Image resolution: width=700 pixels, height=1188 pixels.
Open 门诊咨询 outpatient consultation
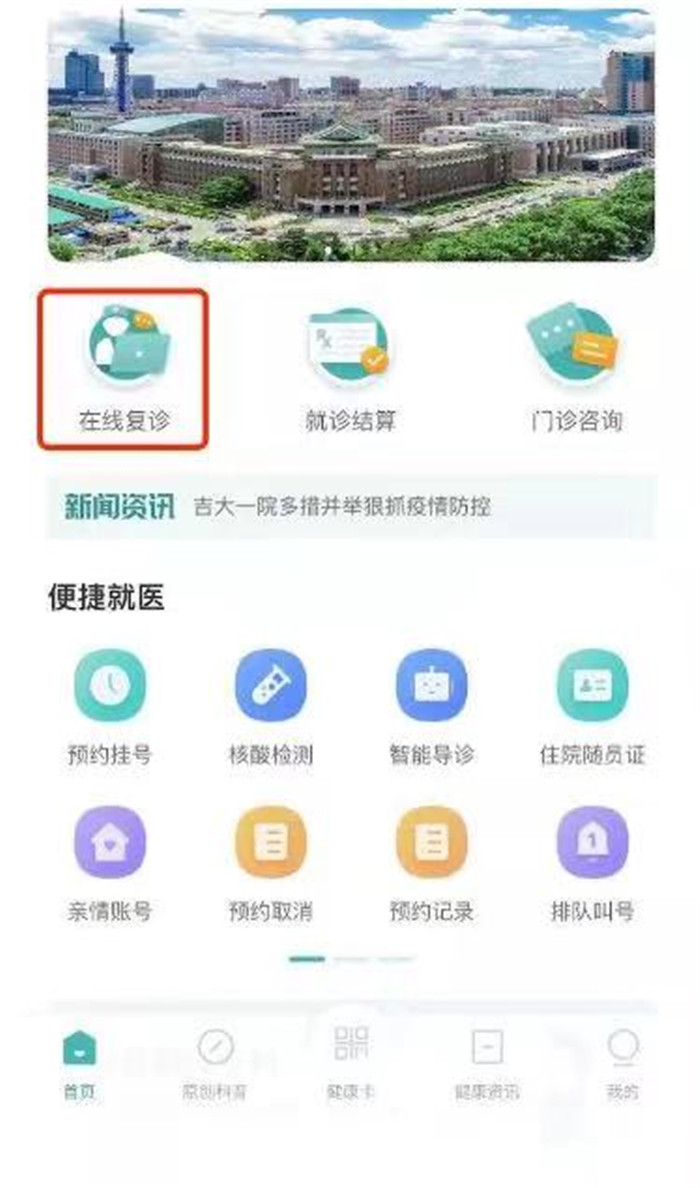click(575, 367)
